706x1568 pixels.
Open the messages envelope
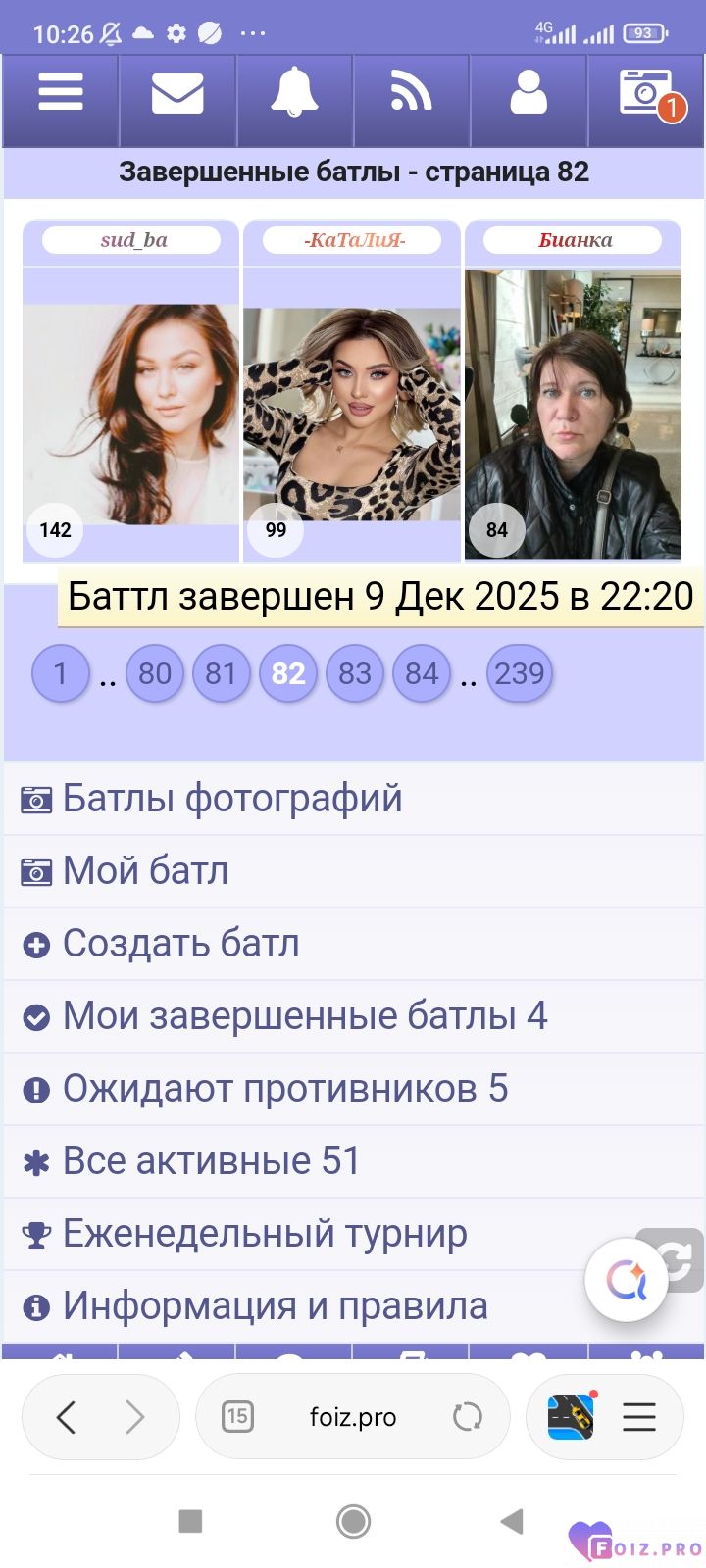pyautogui.click(x=177, y=94)
